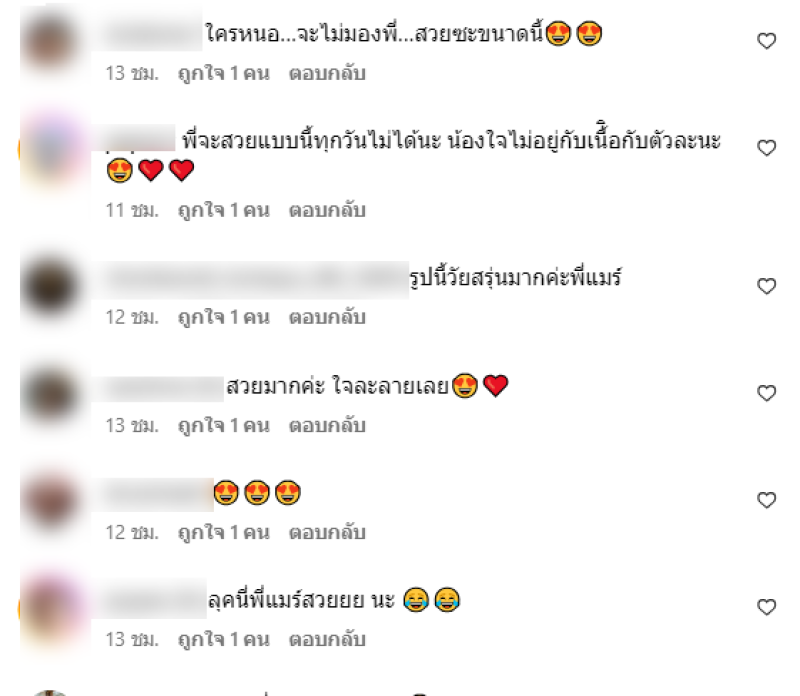Reply to the comment 'สวยมากค่ะ ใจละลายเลย'

click(327, 426)
